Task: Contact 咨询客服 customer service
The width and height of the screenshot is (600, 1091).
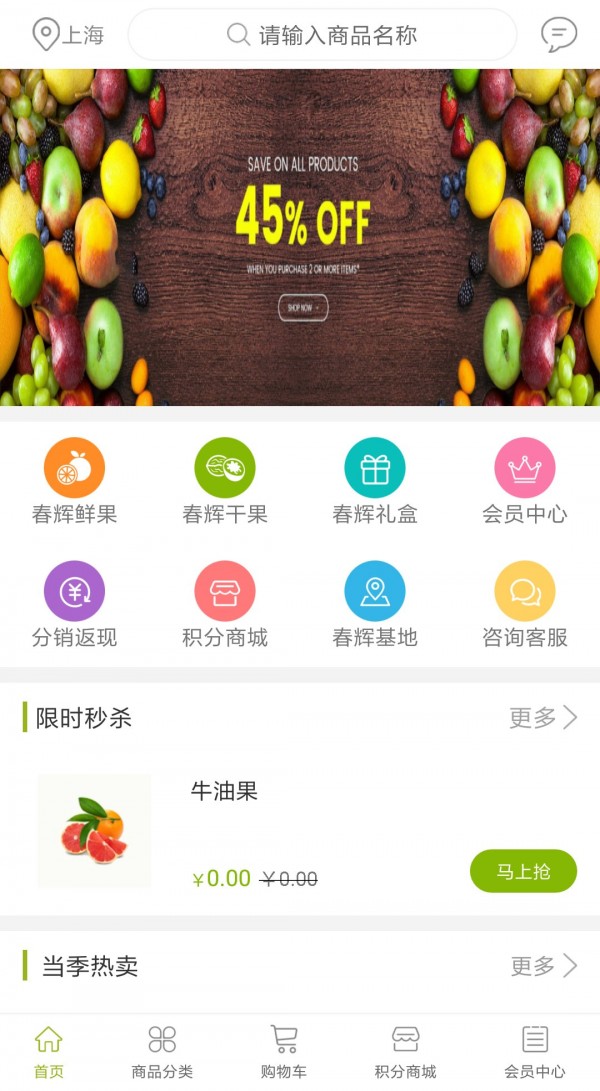Action: (x=525, y=605)
